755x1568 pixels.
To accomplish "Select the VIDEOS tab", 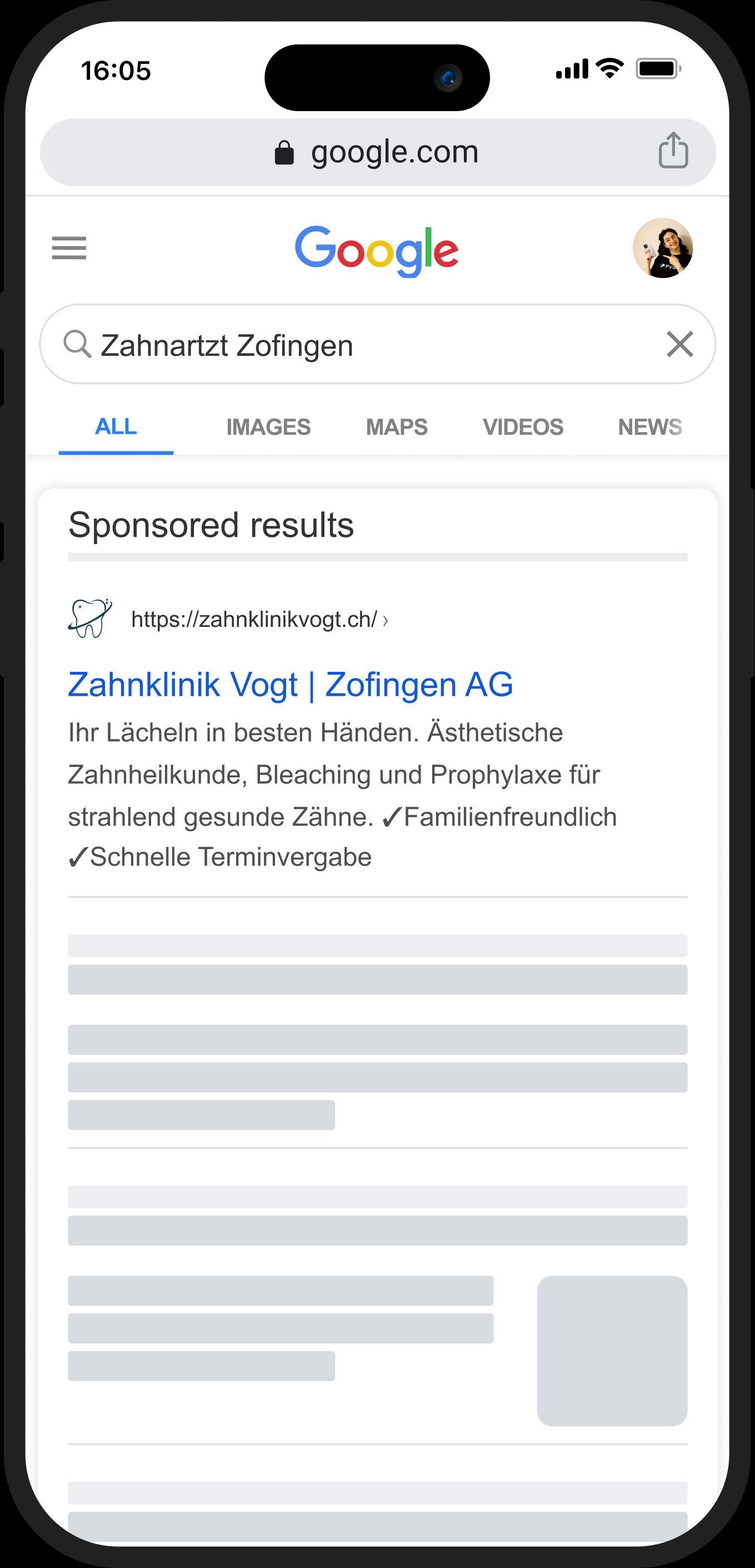I will point(522,426).
